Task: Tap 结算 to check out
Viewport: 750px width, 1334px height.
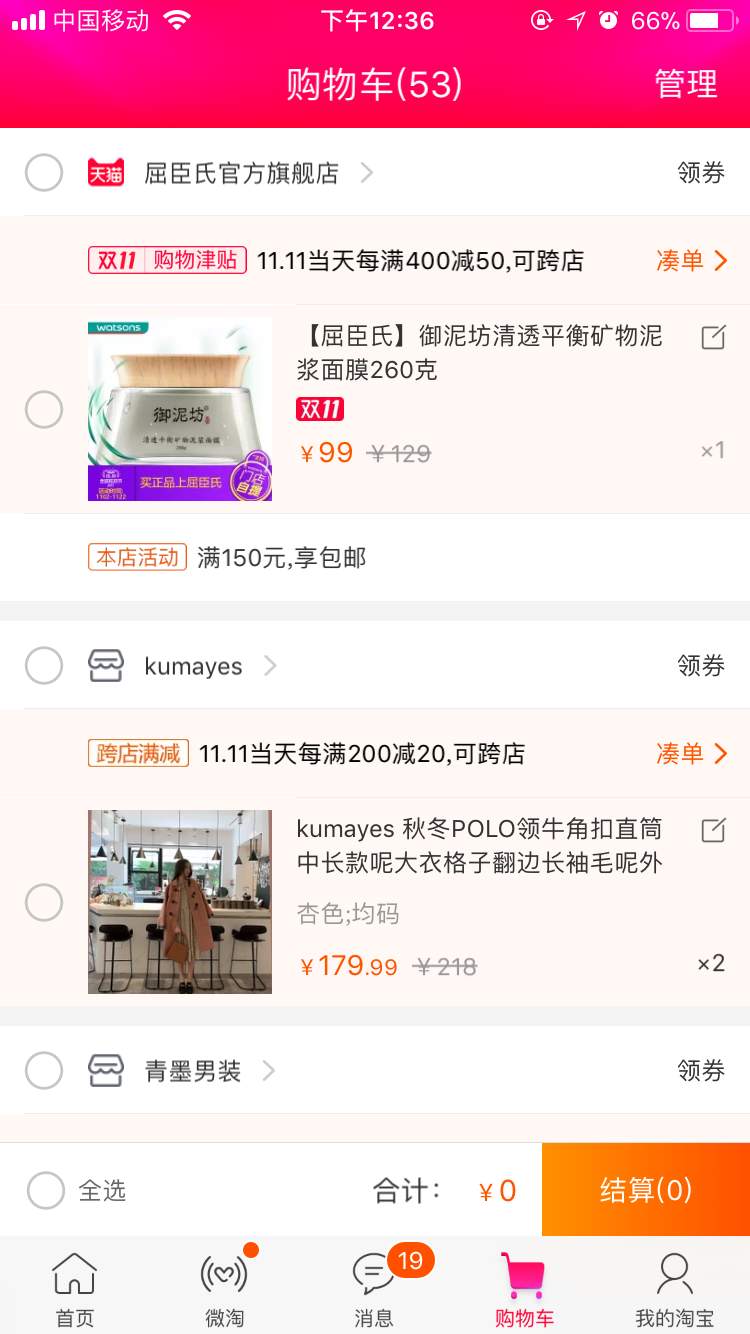Action: click(x=646, y=1190)
